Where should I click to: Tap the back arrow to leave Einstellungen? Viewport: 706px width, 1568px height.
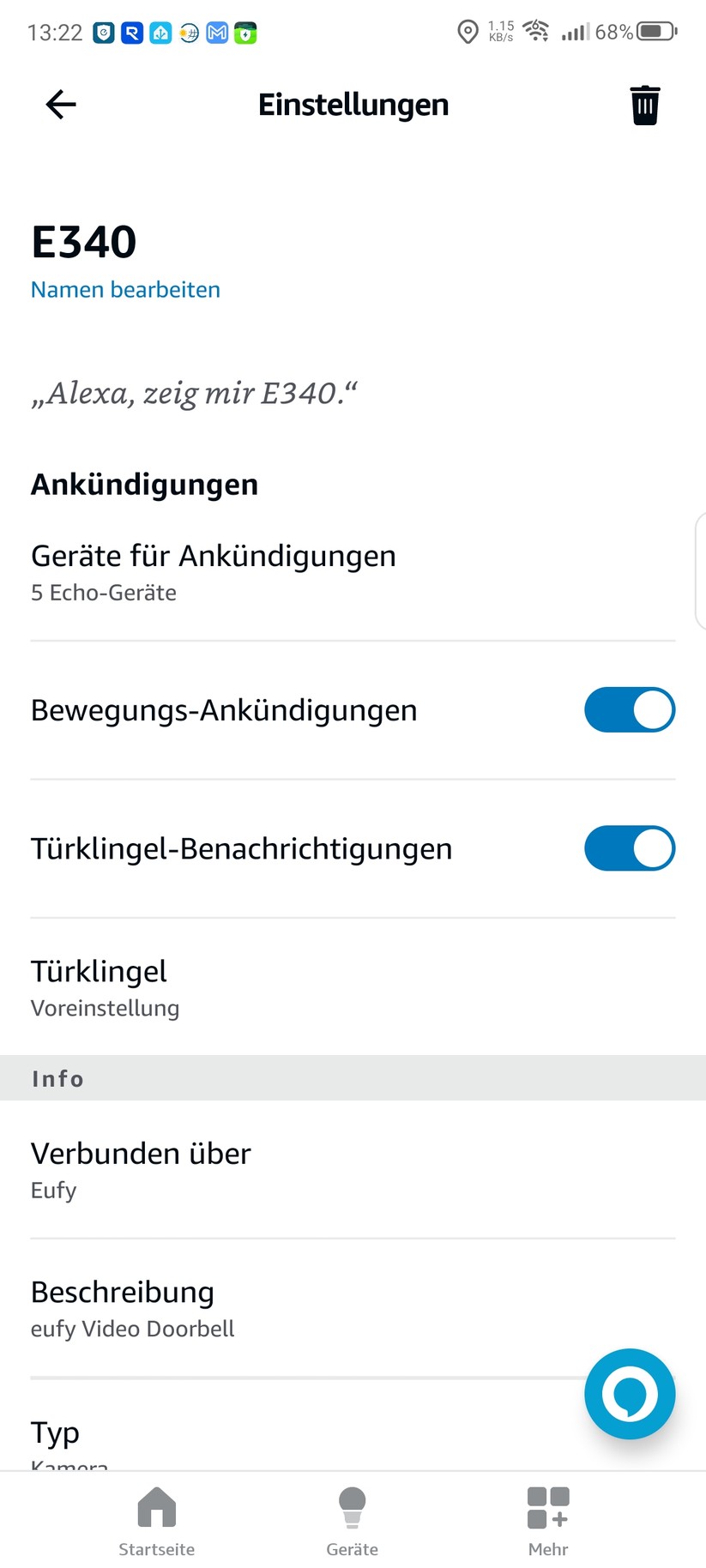(x=59, y=105)
